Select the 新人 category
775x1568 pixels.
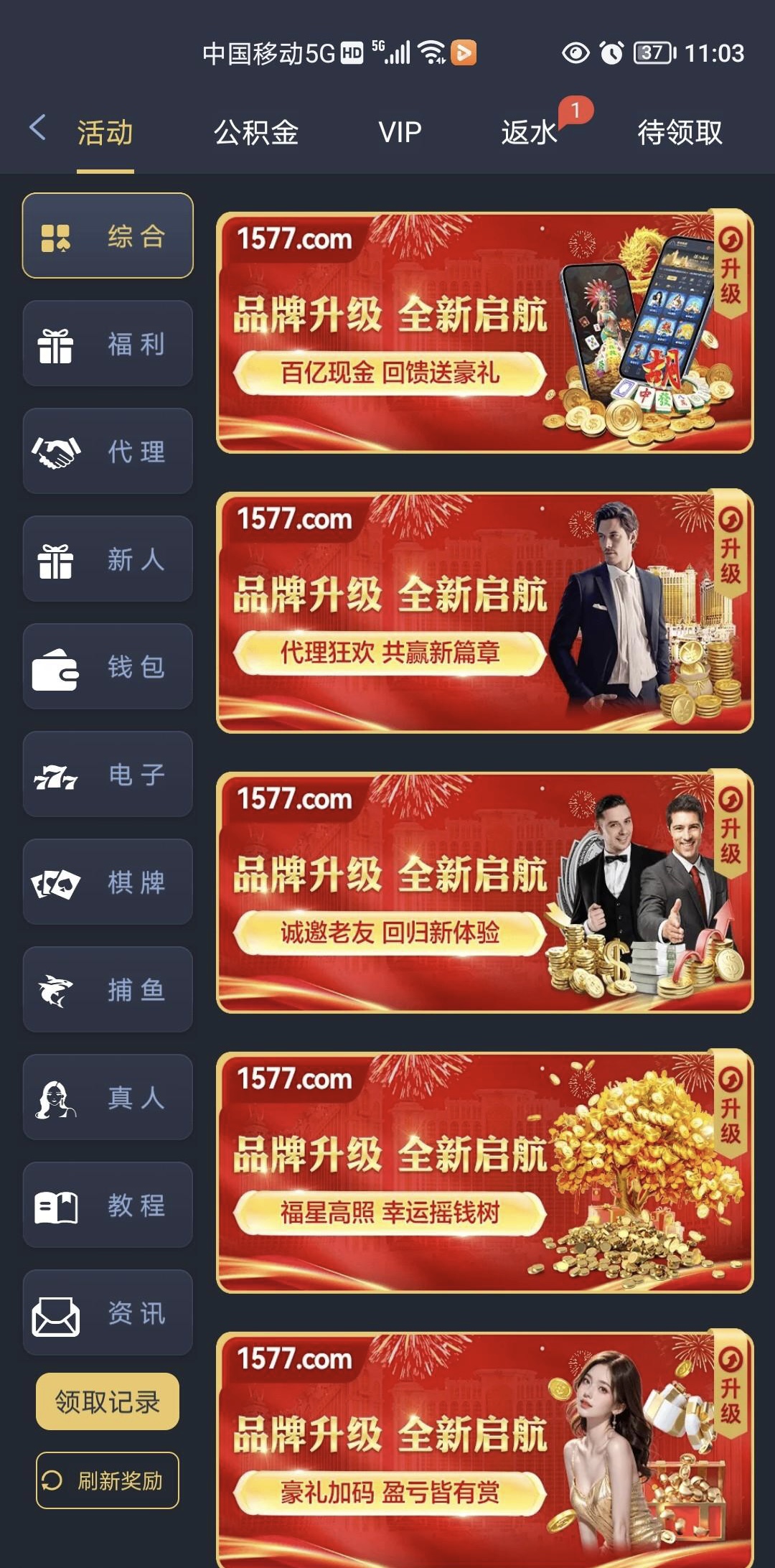click(108, 559)
